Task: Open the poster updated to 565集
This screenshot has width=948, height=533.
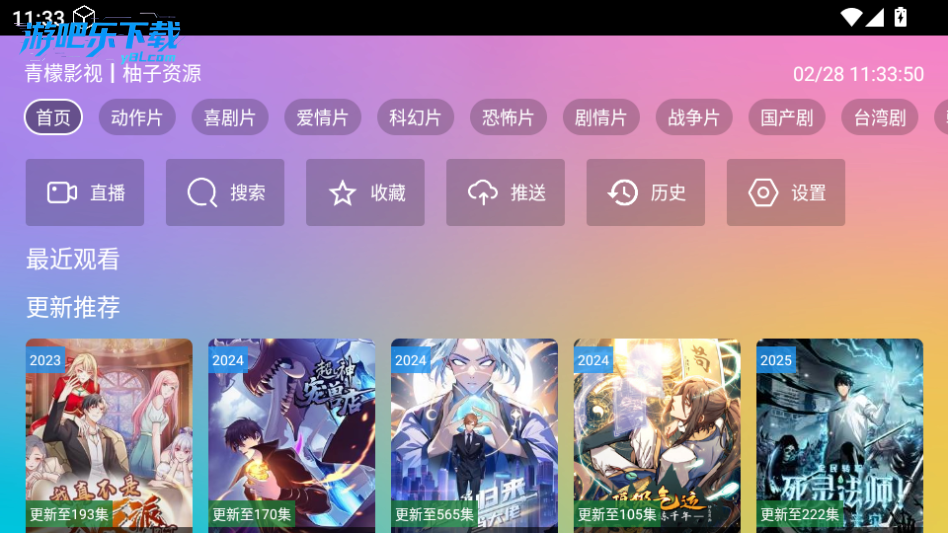Action: 474,435
